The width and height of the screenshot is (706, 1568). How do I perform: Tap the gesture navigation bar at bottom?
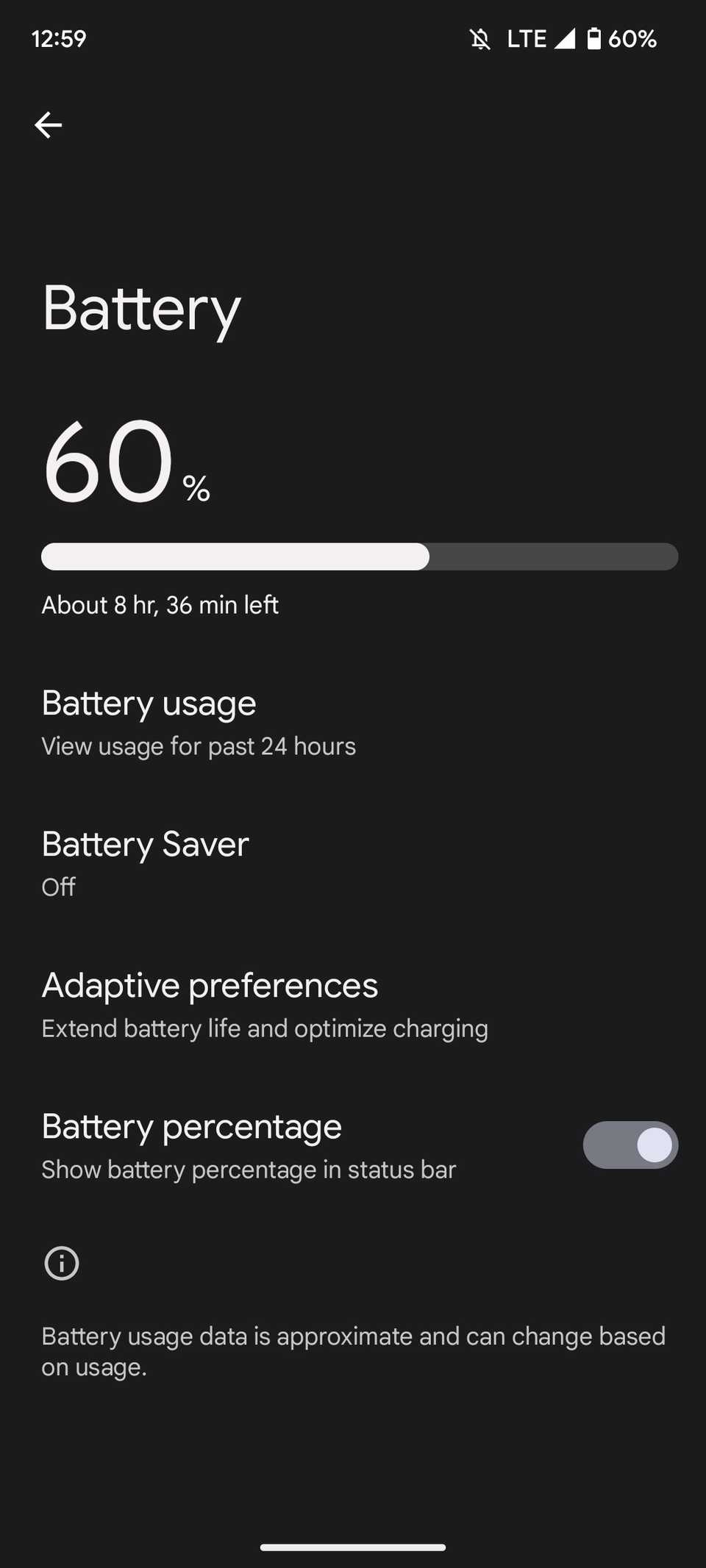point(353,1546)
